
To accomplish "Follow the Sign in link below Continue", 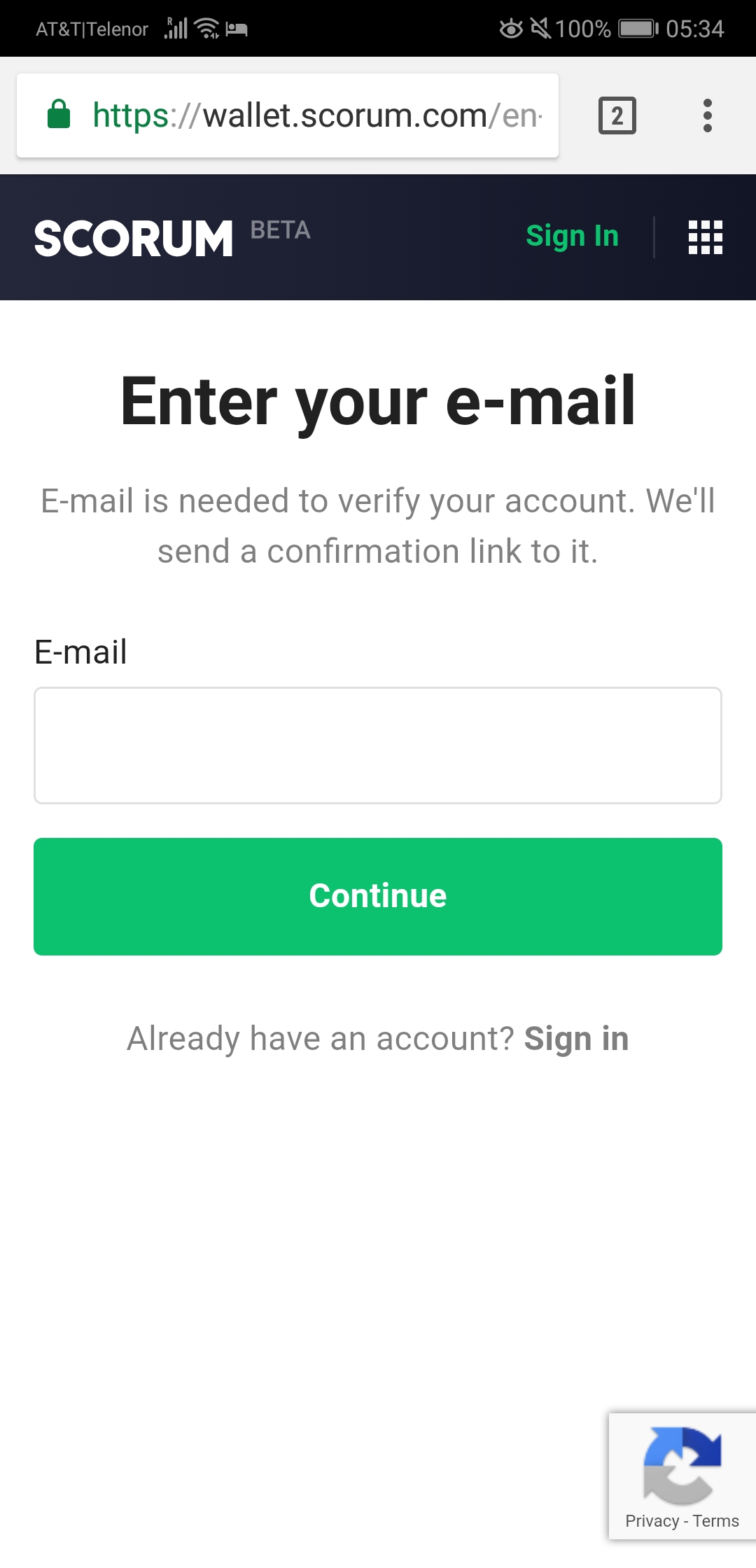I will pos(576,1039).
